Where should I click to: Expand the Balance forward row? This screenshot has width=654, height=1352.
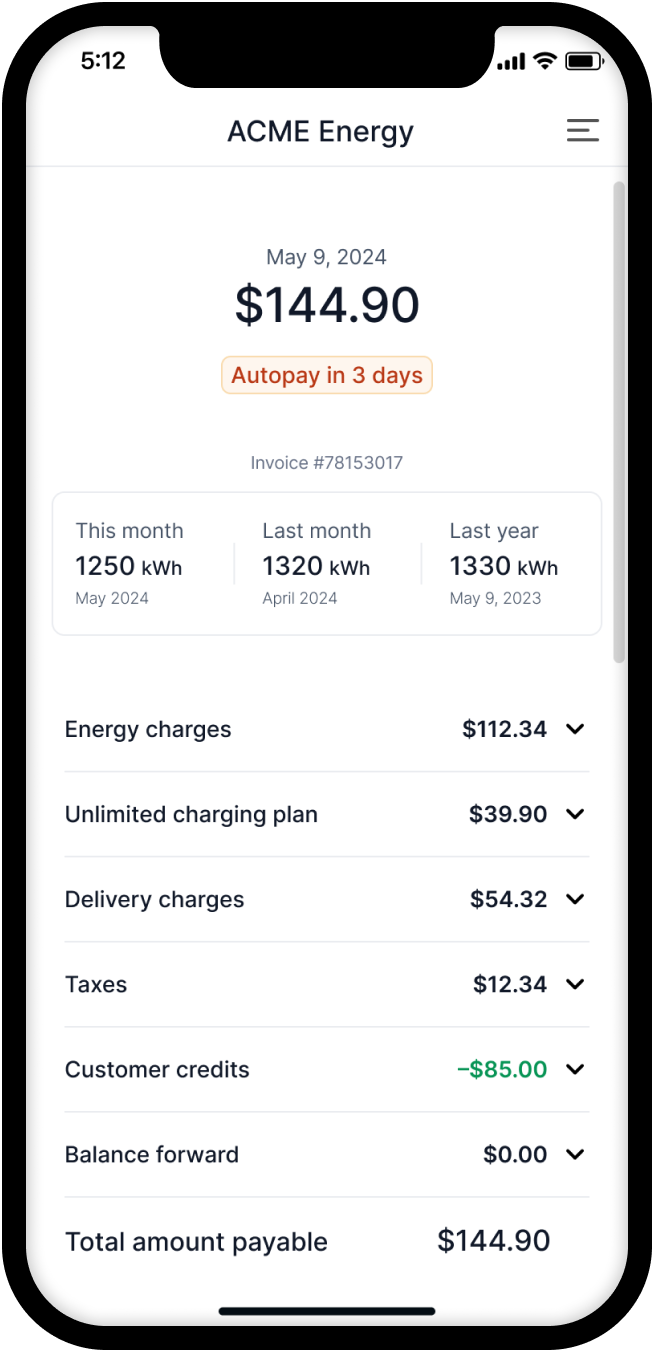click(575, 1155)
